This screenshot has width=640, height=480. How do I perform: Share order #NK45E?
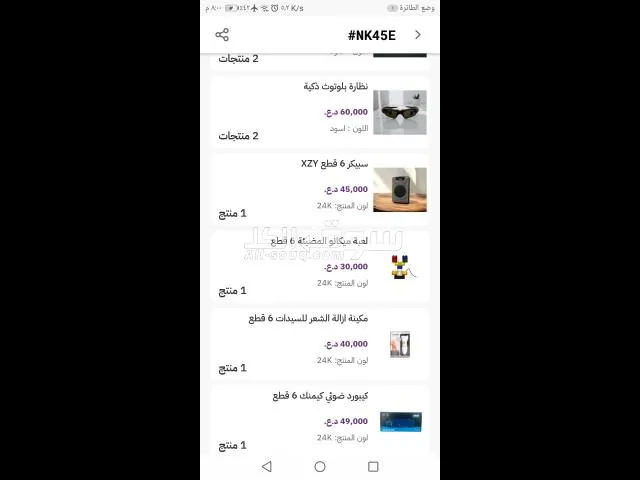pos(222,35)
